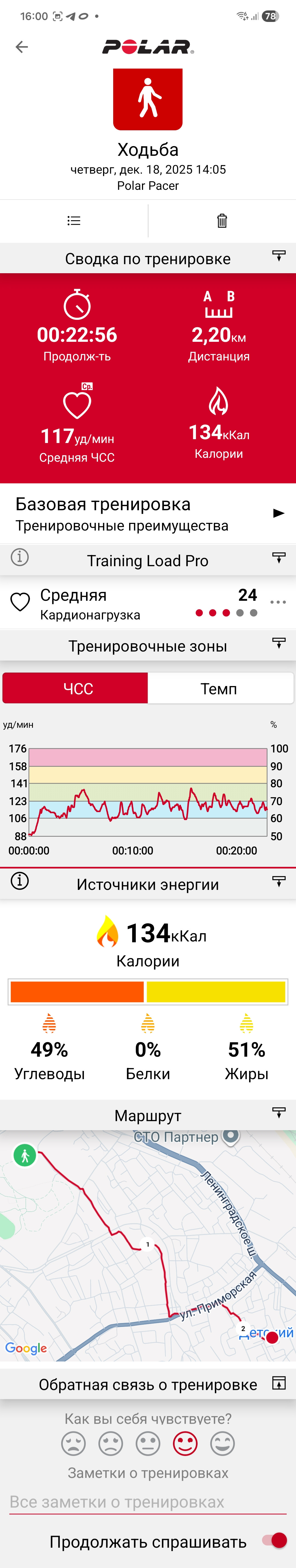Tap the training notes field
Image resolution: width=296 pixels, height=1568 pixels.
click(x=148, y=1502)
